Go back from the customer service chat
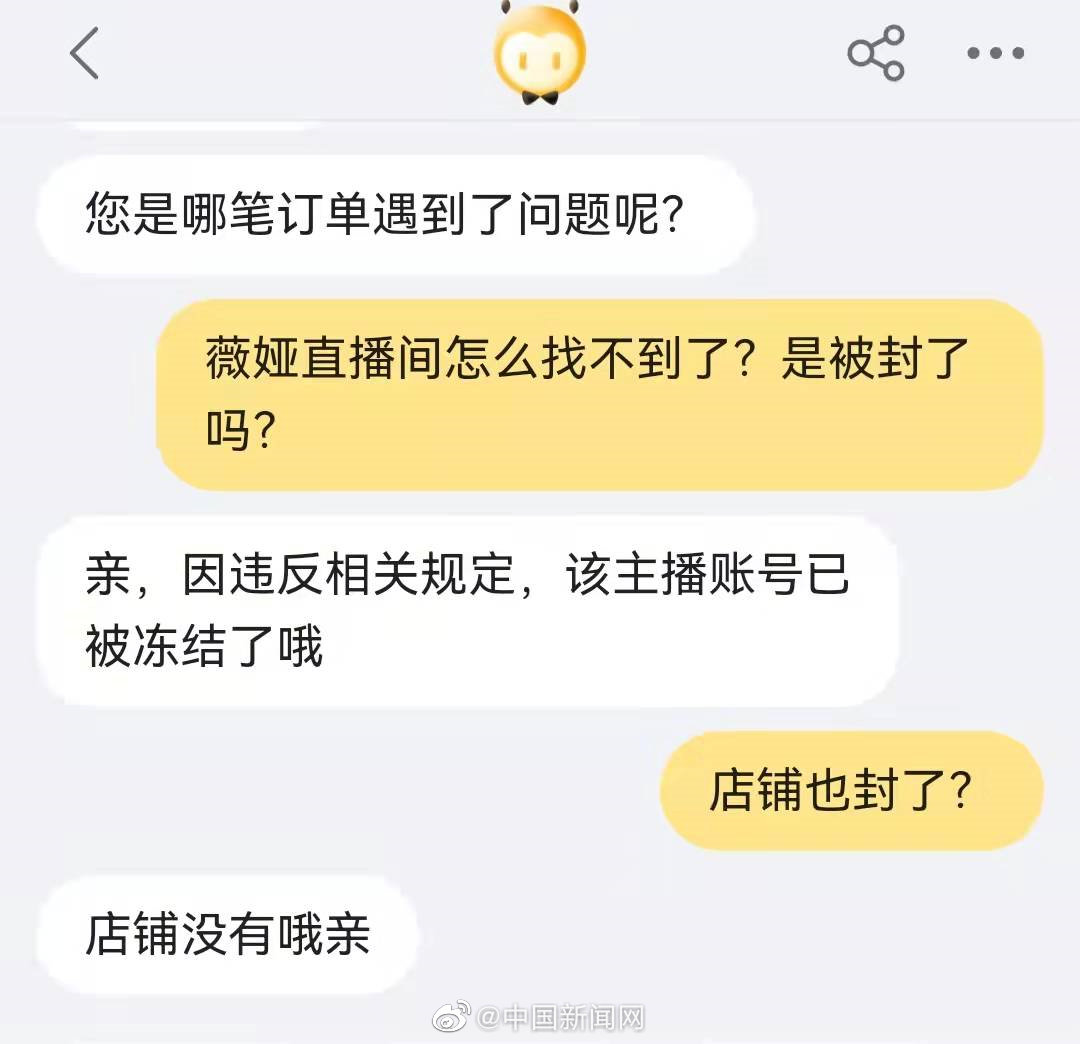Viewport: 1080px width, 1044px height. tap(85, 53)
